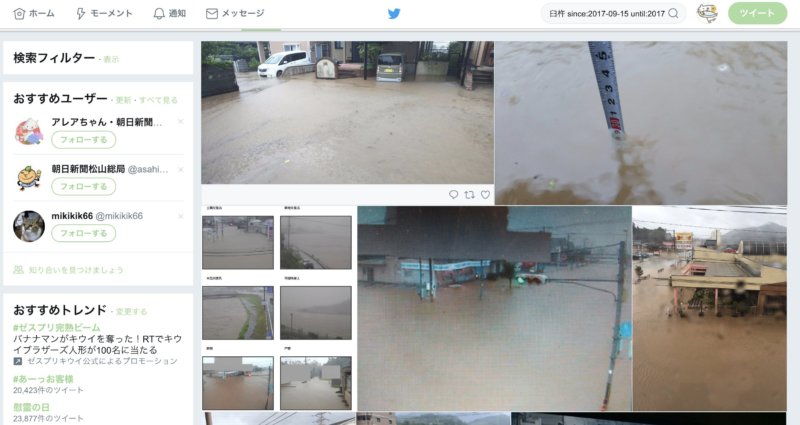Open the モーメント tab
Screen dimensions: 800x425
[x=104, y=14]
